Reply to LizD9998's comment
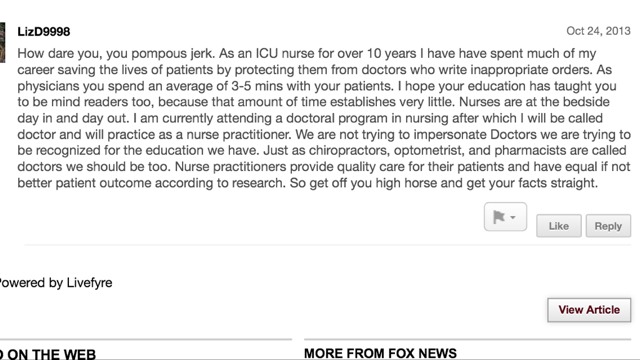This screenshot has width=640, height=360. 608,226
